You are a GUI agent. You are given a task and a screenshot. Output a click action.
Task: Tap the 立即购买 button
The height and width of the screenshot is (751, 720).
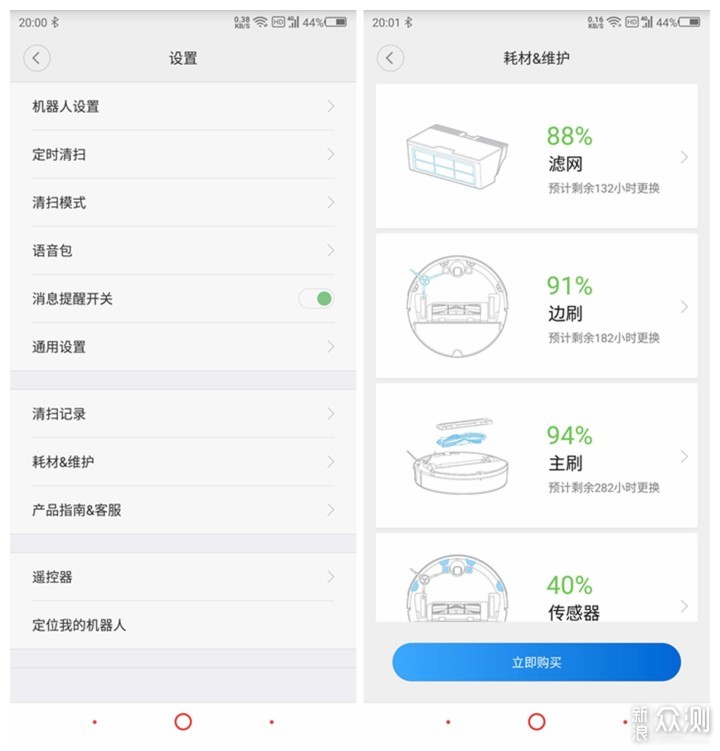click(x=536, y=662)
